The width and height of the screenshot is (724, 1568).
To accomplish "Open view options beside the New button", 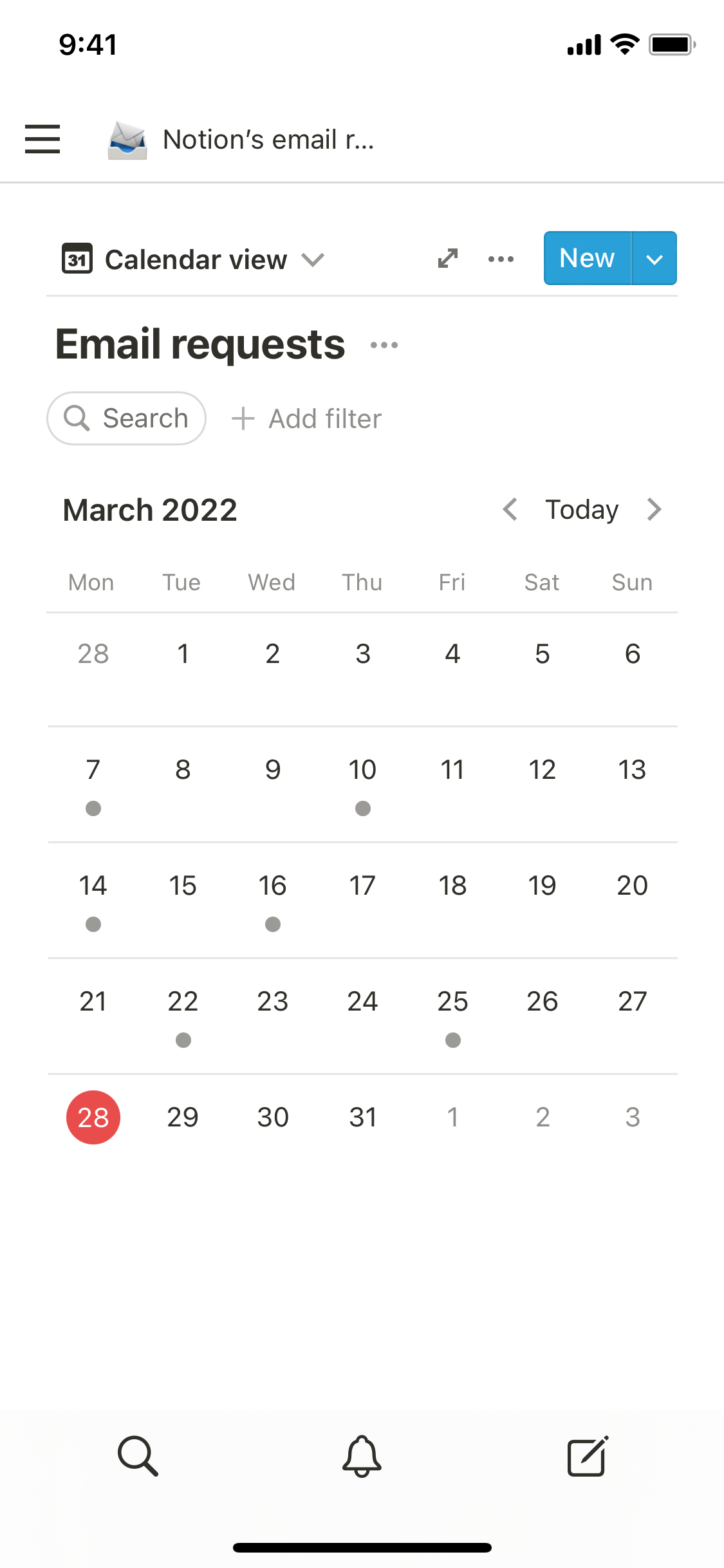I will click(x=501, y=259).
